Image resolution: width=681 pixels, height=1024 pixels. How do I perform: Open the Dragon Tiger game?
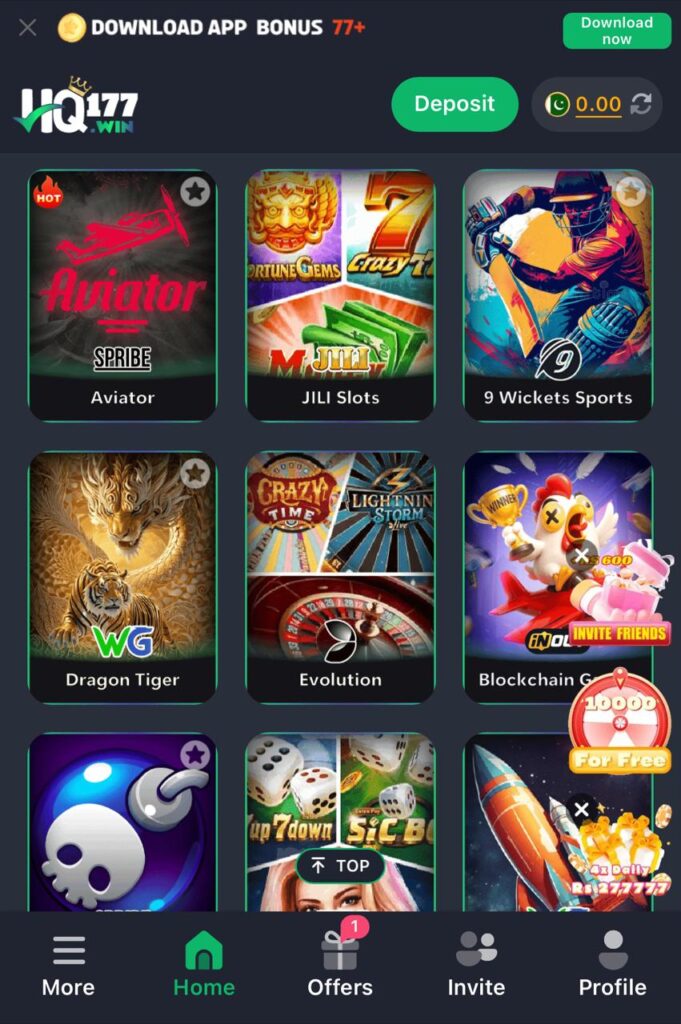tap(122, 570)
